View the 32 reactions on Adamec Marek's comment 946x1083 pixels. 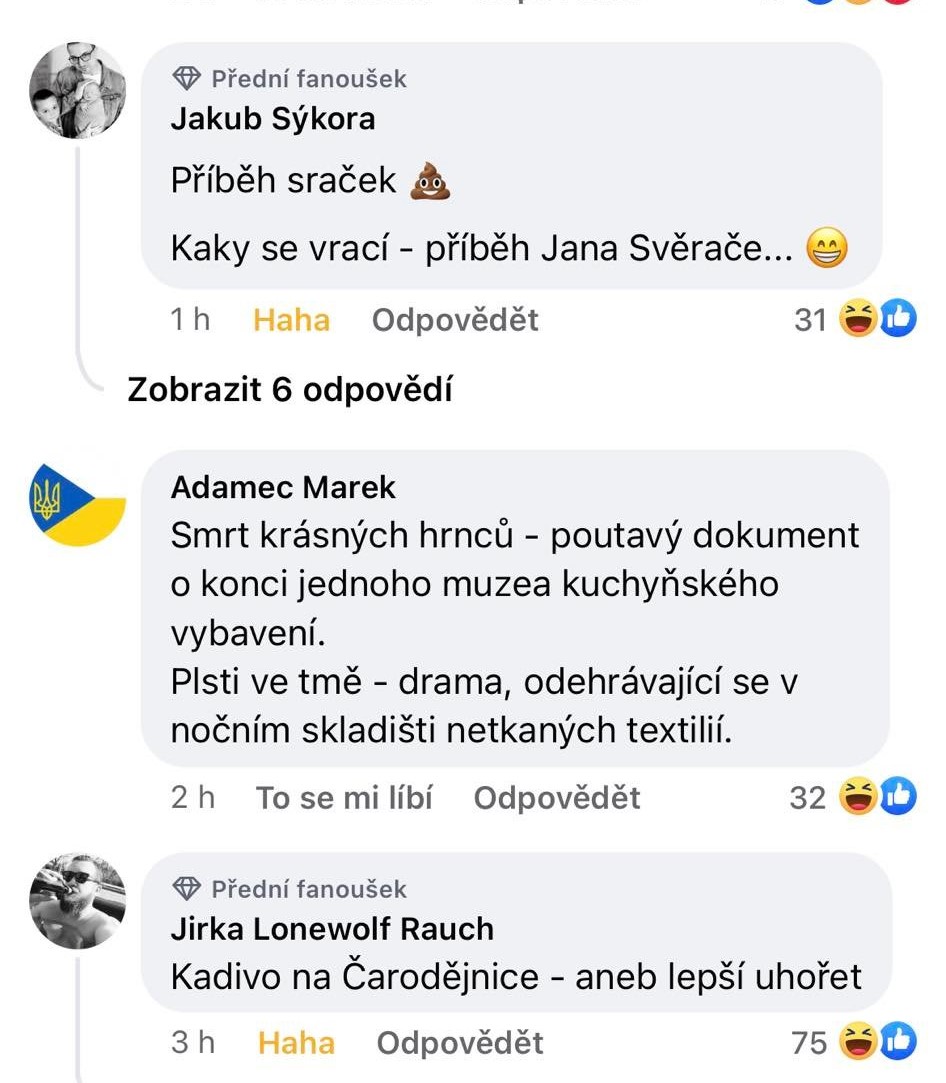pyautogui.click(x=853, y=798)
